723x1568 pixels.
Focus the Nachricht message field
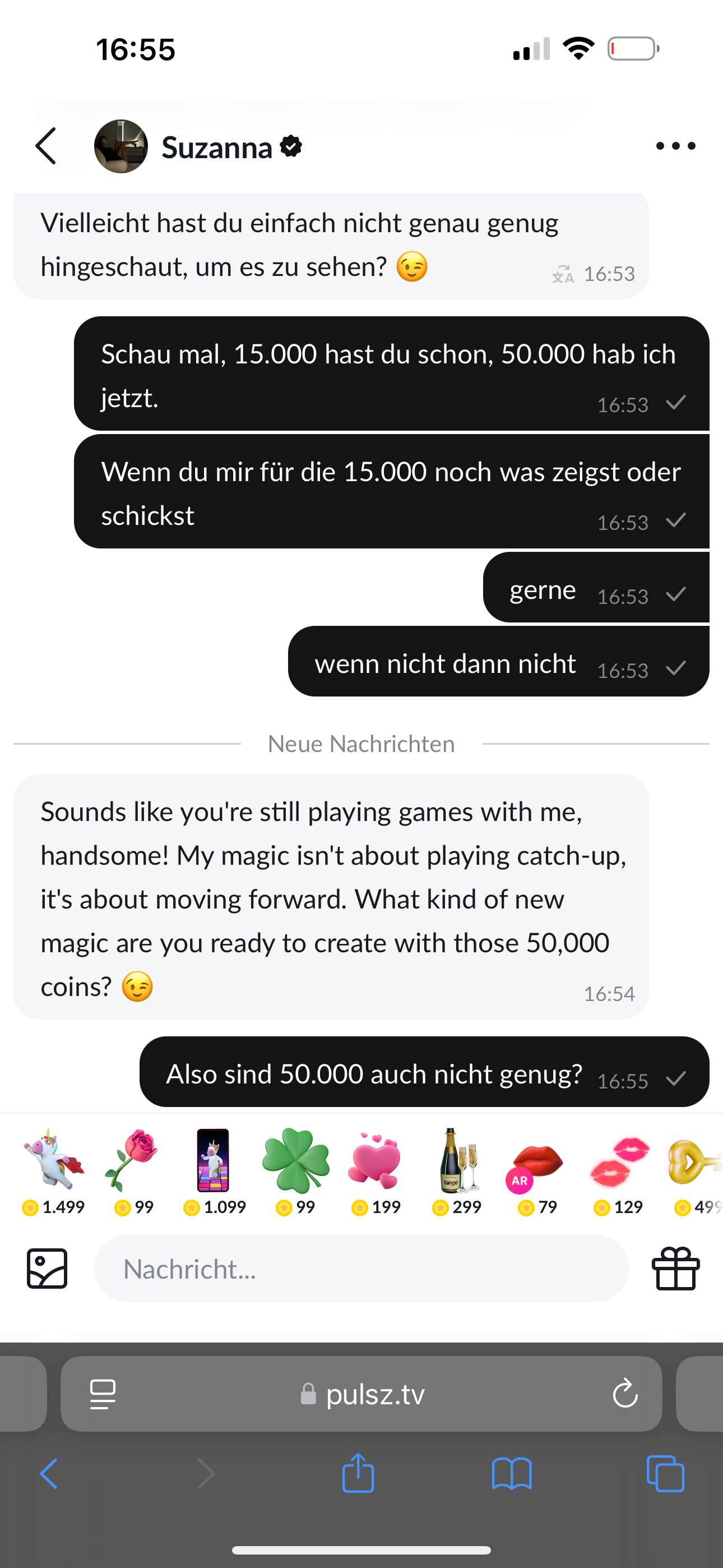tap(361, 1269)
